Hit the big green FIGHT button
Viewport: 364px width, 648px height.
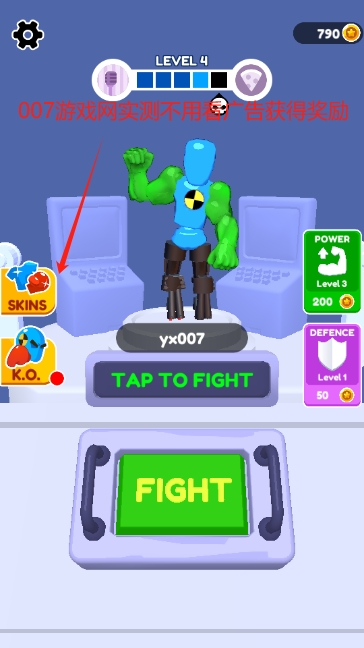(182, 493)
